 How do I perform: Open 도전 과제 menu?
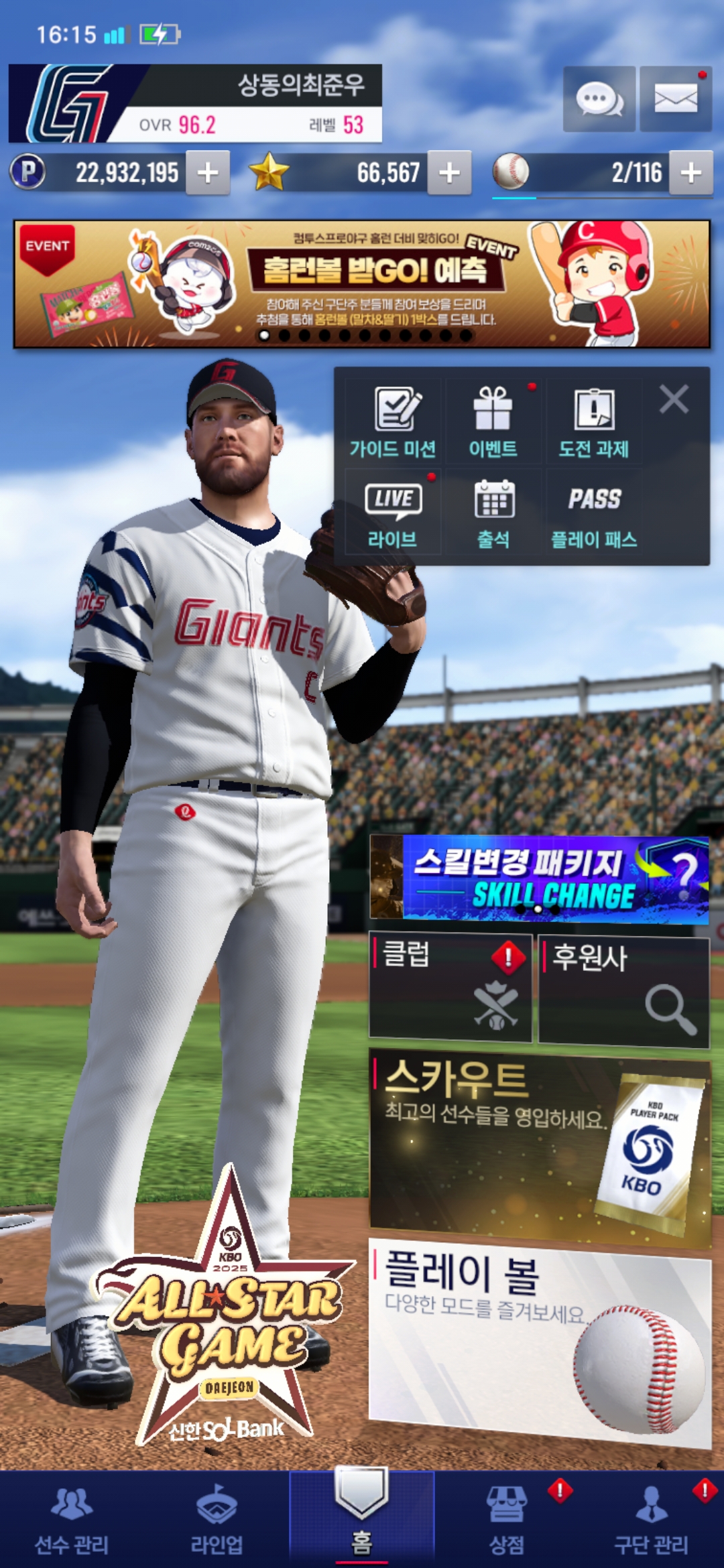coord(594,421)
